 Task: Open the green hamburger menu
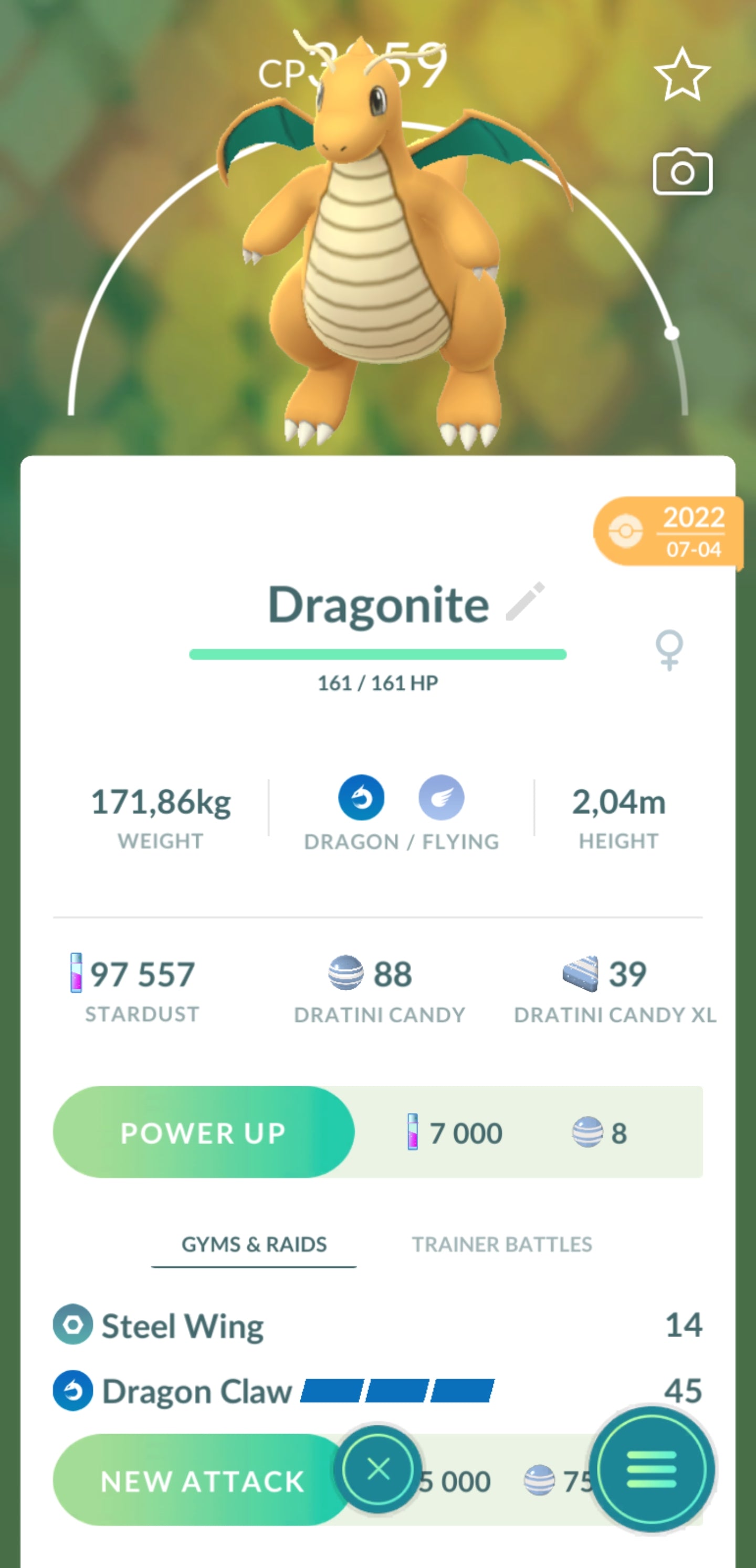point(651,1469)
